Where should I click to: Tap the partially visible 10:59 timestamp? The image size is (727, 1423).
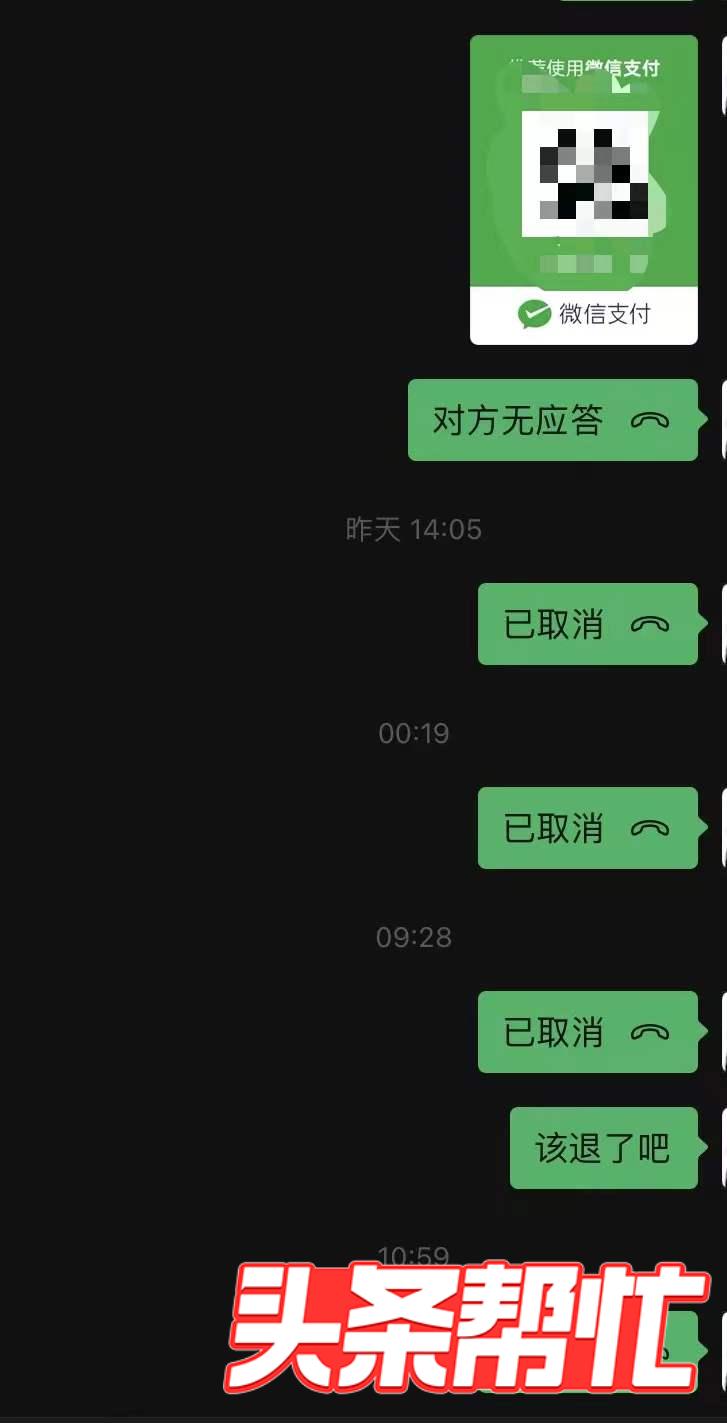pos(416,1252)
